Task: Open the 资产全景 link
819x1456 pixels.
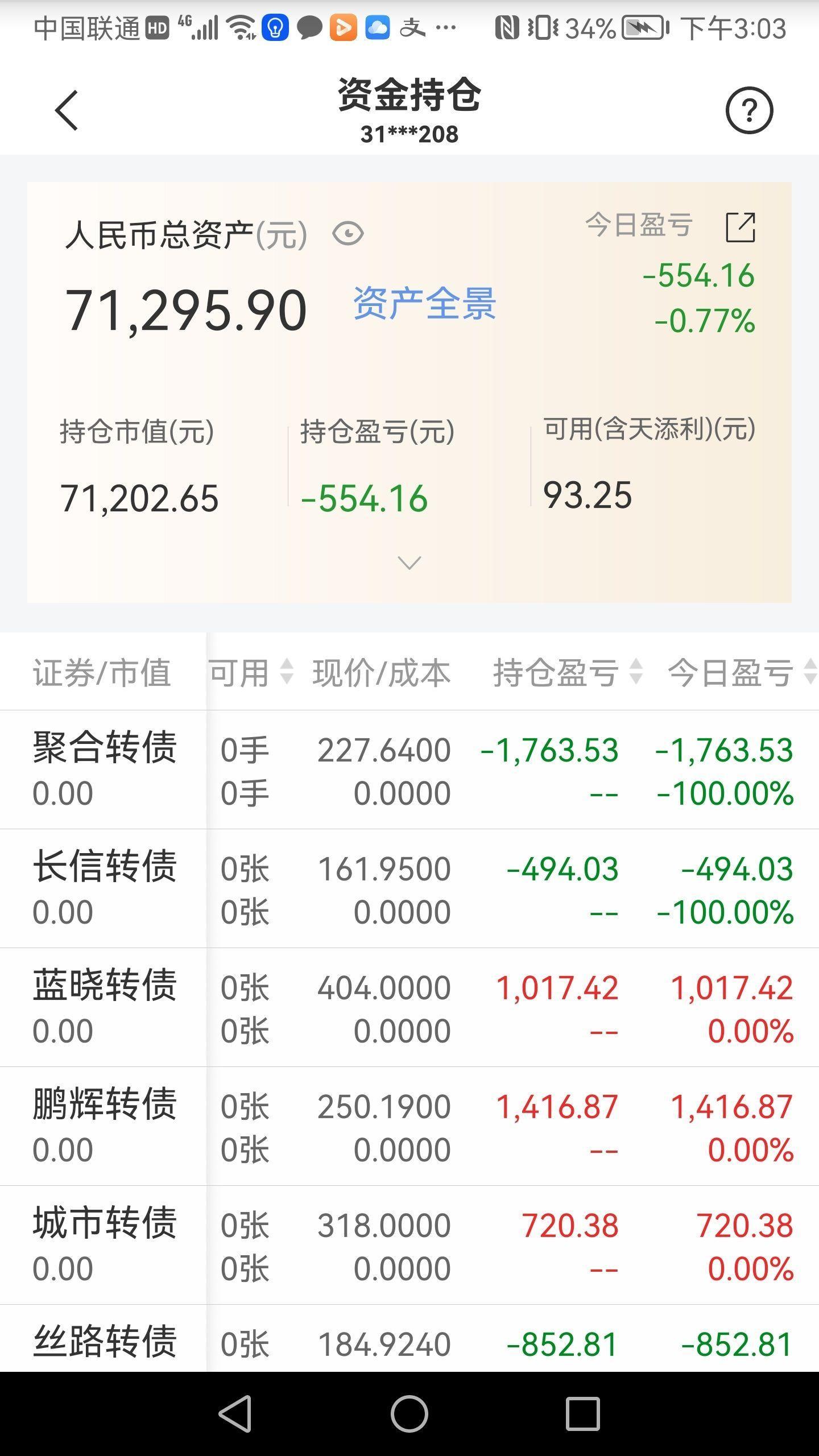Action: 424,304
